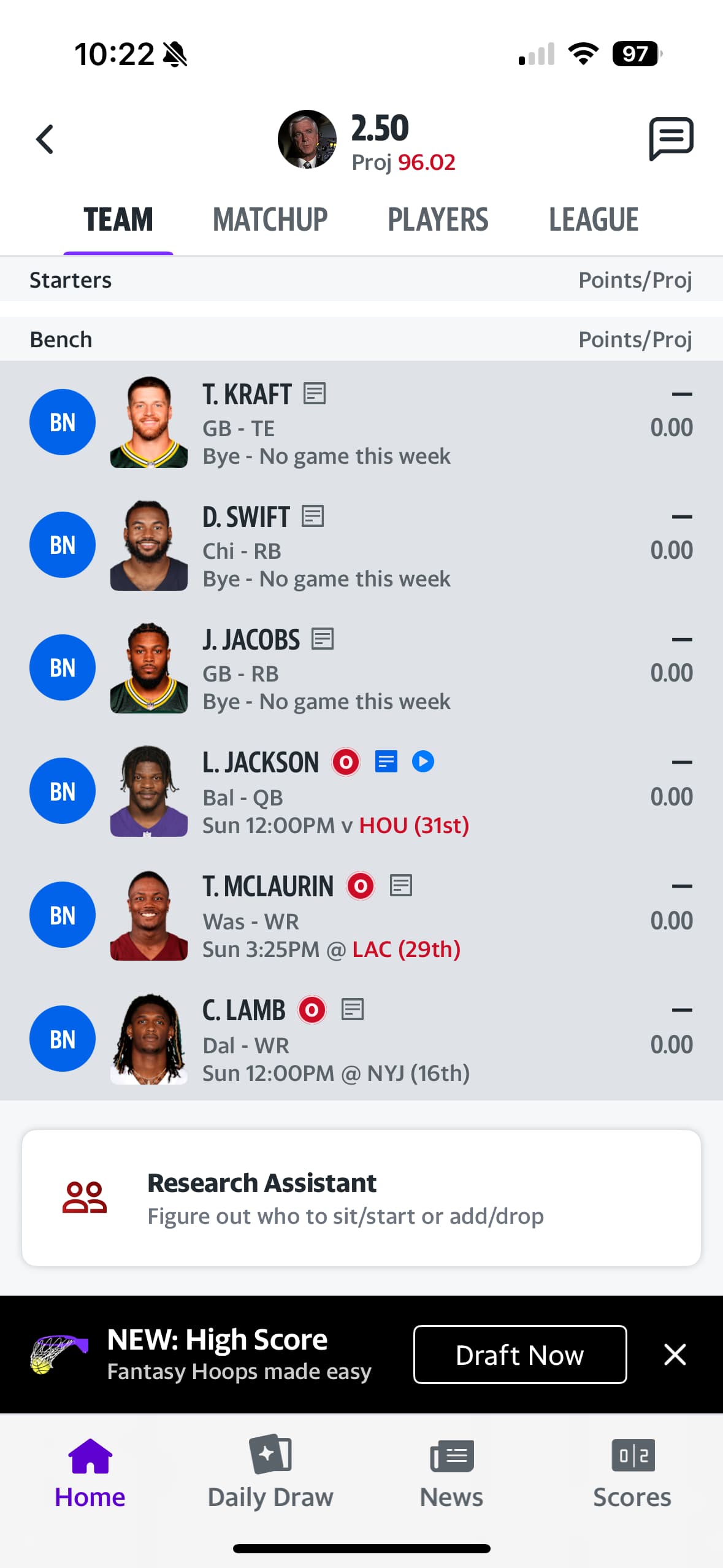Switch to the MATCHUP tab

click(270, 220)
